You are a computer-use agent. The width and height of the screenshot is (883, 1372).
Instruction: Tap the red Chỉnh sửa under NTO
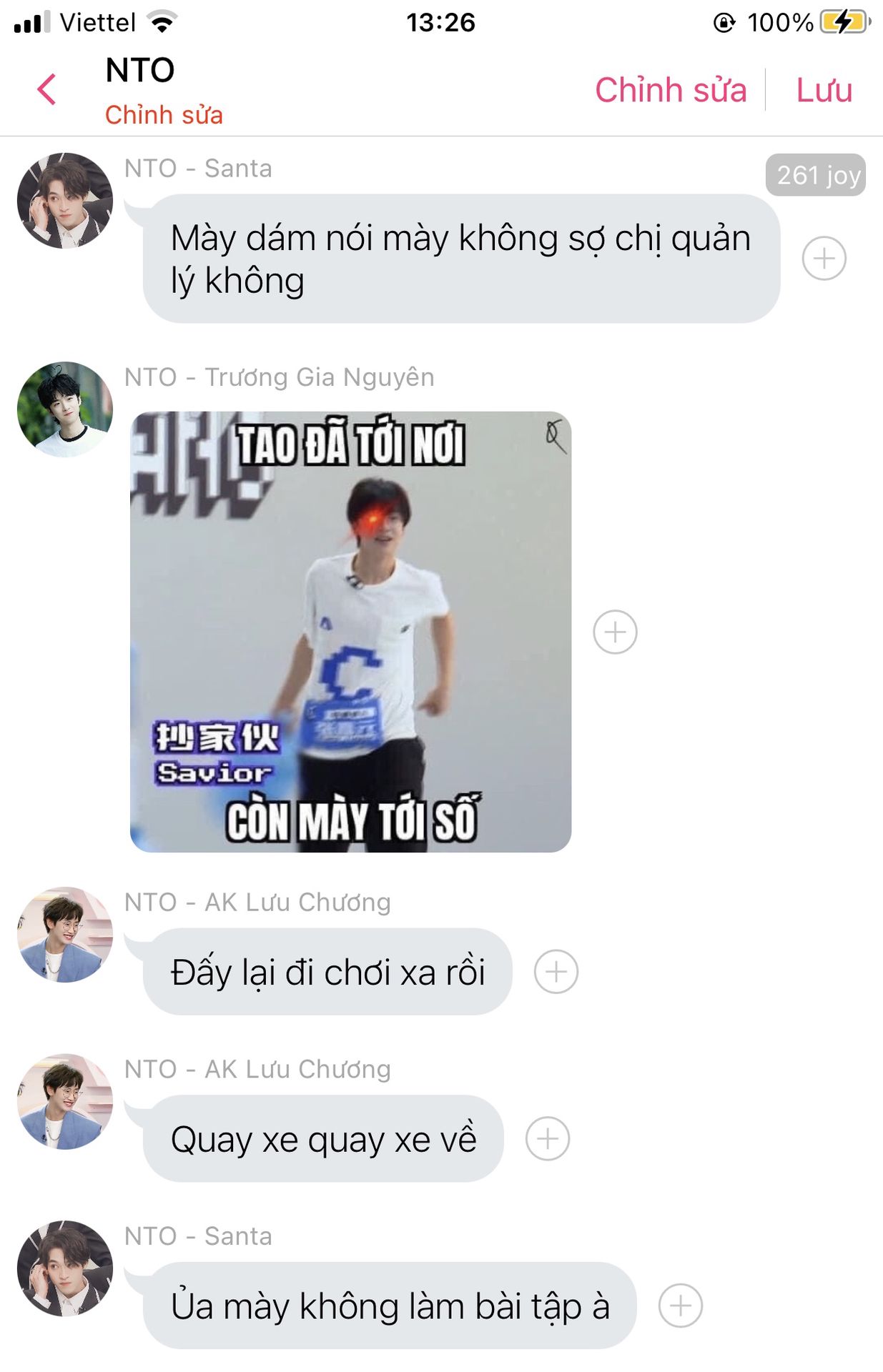(164, 115)
